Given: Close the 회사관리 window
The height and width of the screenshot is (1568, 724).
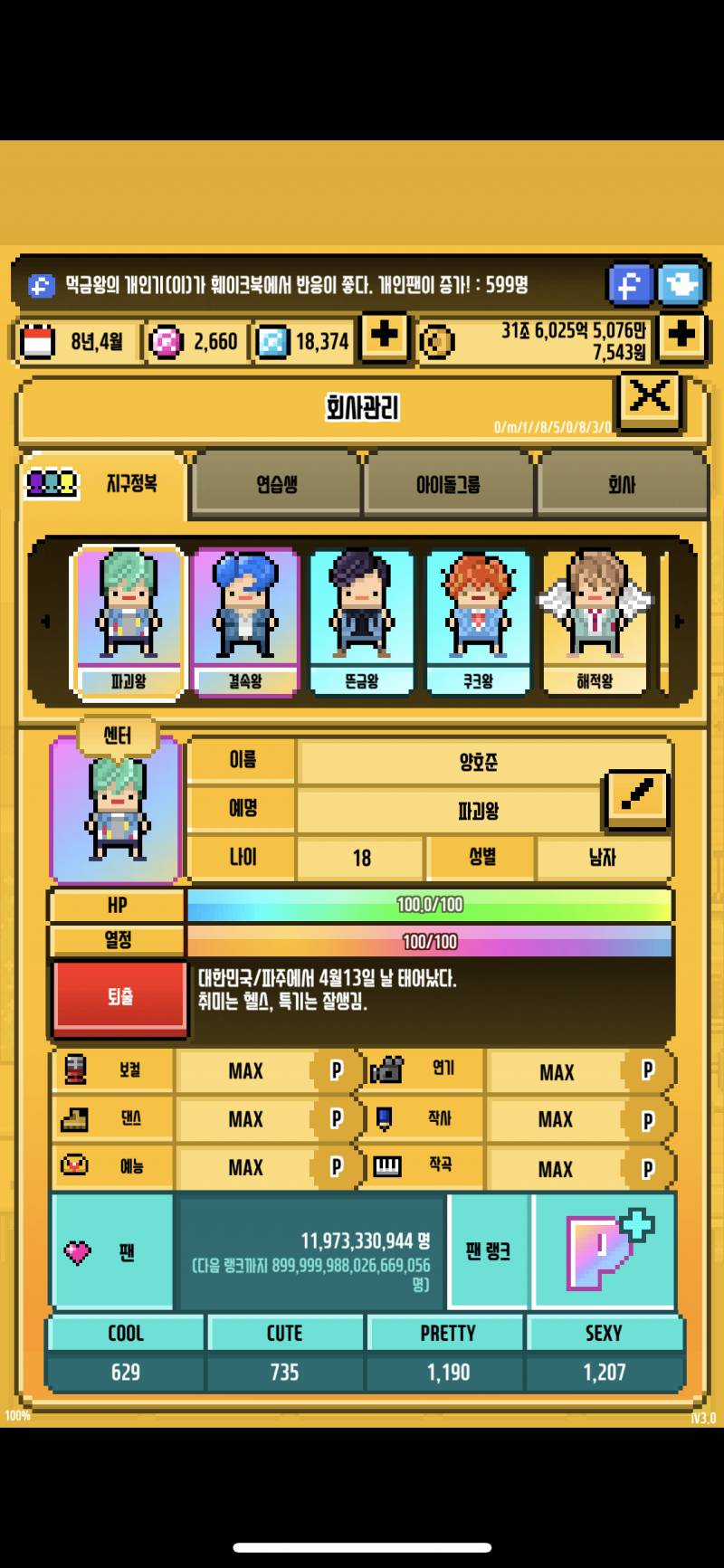Looking at the screenshot, I should pyautogui.click(x=649, y=399).
